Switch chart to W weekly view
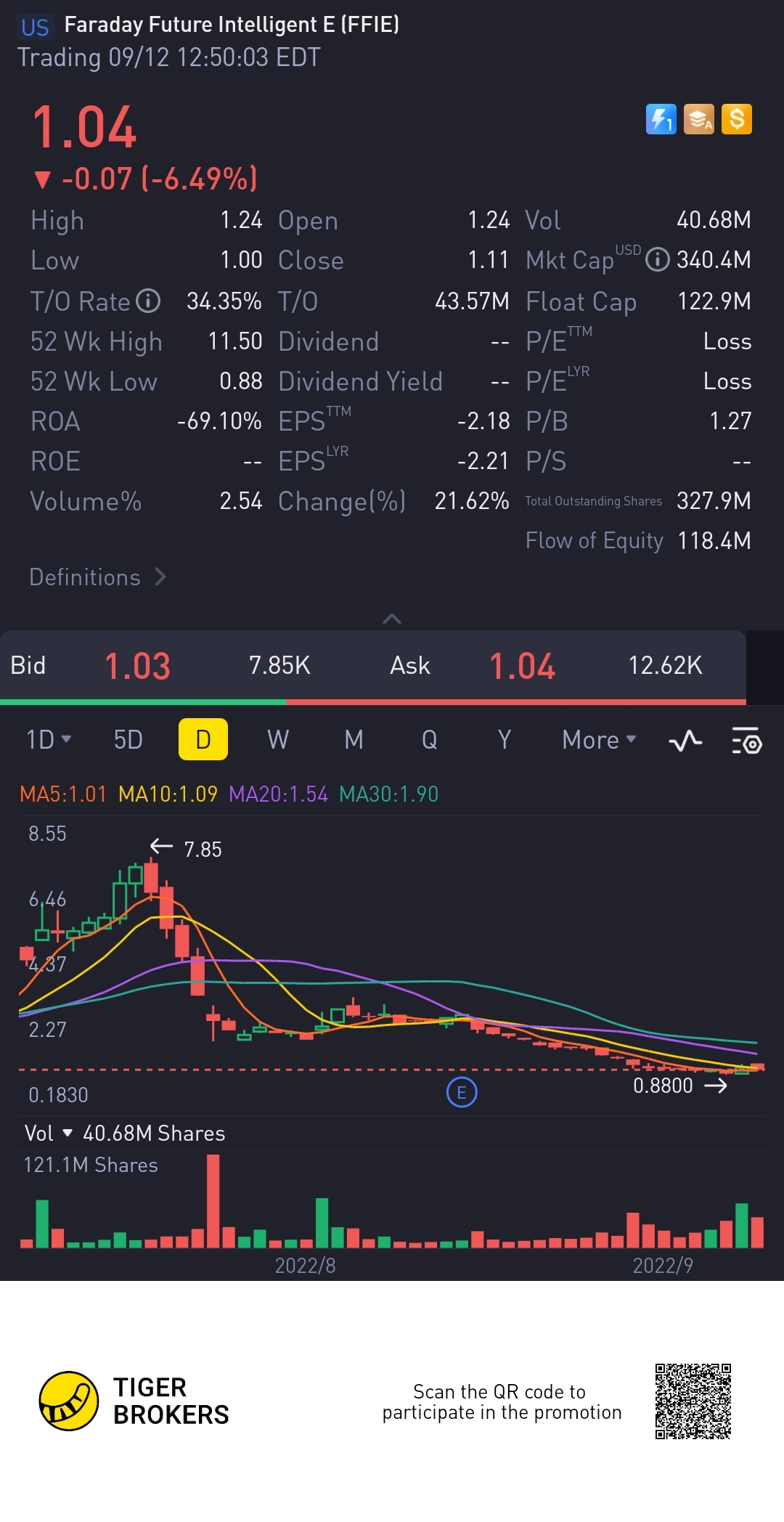Image resolution: width=784 pixels, height=1522 pixels. 278,740
